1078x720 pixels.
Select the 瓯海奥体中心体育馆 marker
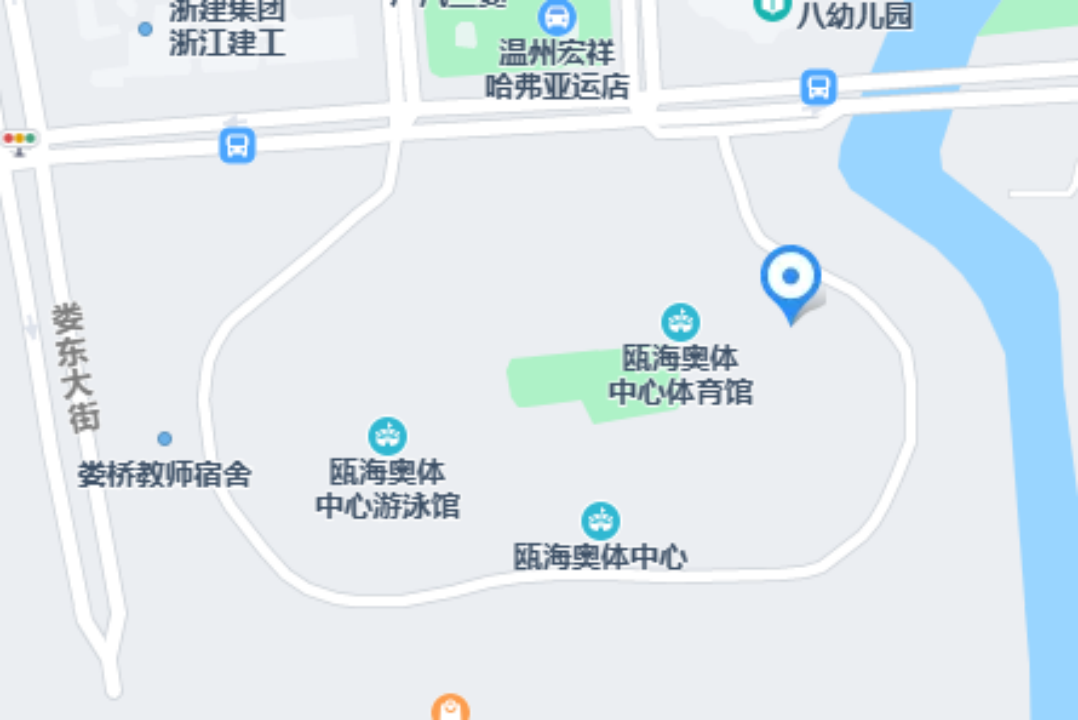coord(681,322)
